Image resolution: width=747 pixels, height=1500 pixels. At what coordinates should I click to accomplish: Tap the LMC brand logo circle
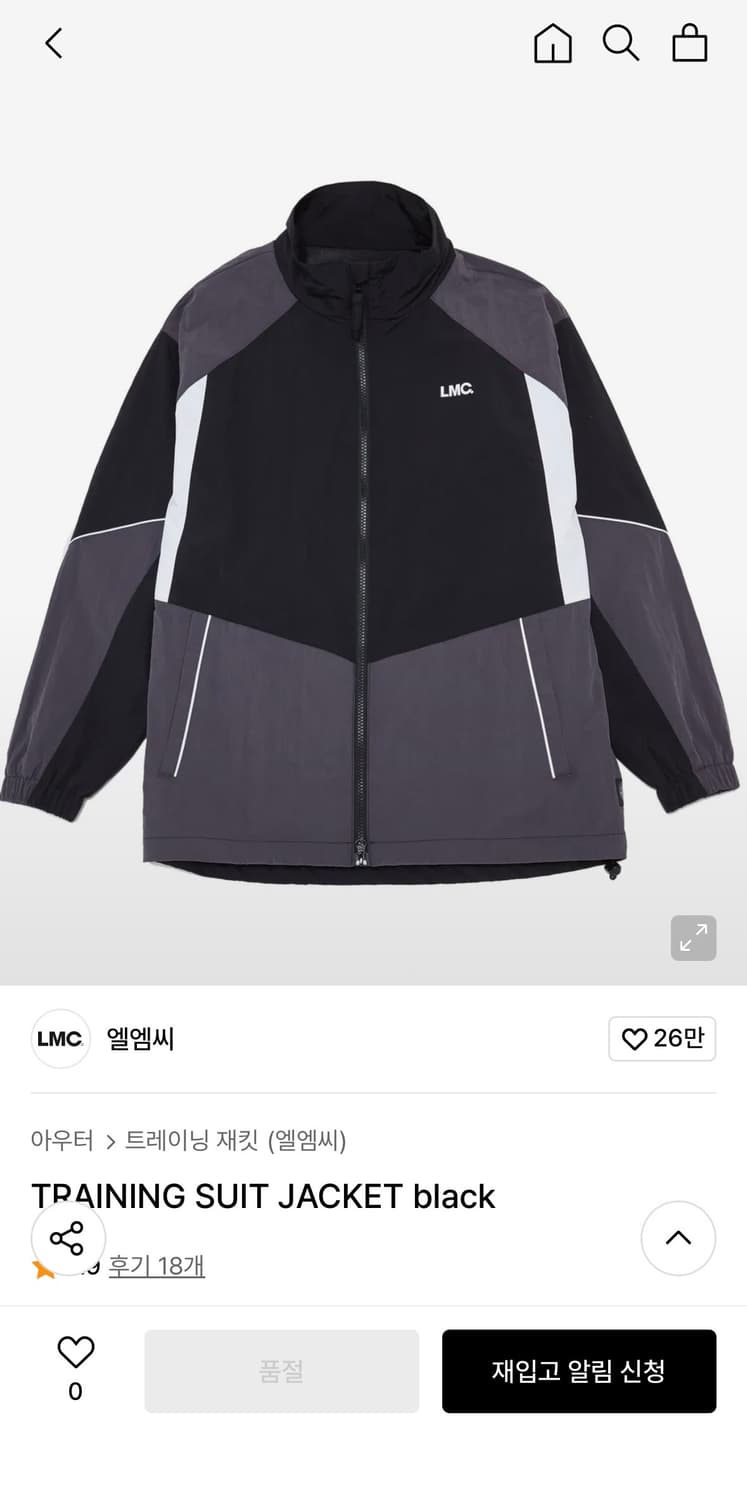(x=60, y=1039)
